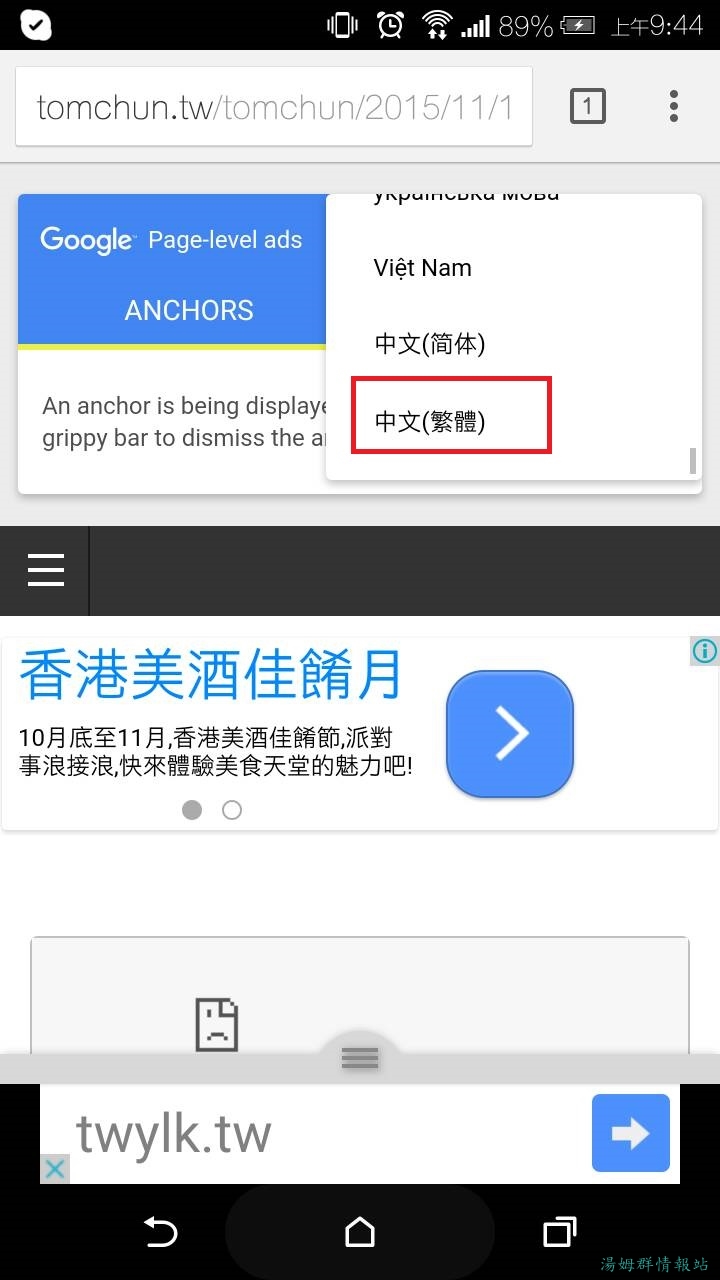Tap the arrow button on the twylk.tw ad
The width and height of the screenshot is (720, 1280).
[x=630, y=1133]
